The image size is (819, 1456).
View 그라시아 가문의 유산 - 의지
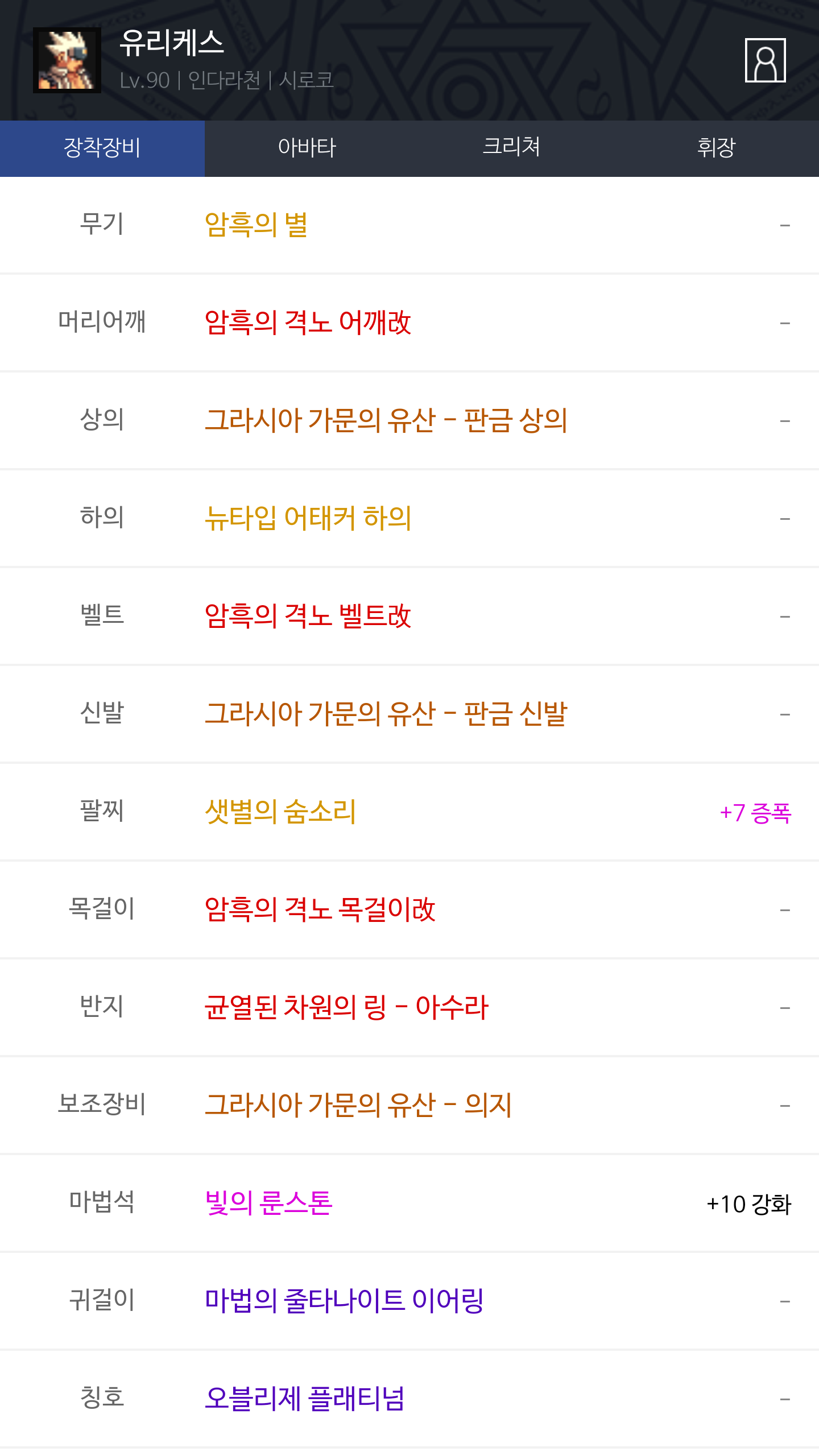358,1105
